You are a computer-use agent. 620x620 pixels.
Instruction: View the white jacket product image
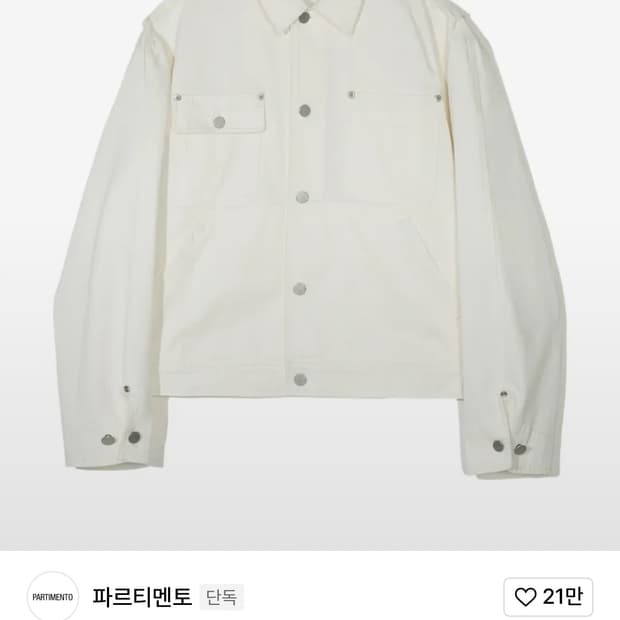[x=310, y=275]
